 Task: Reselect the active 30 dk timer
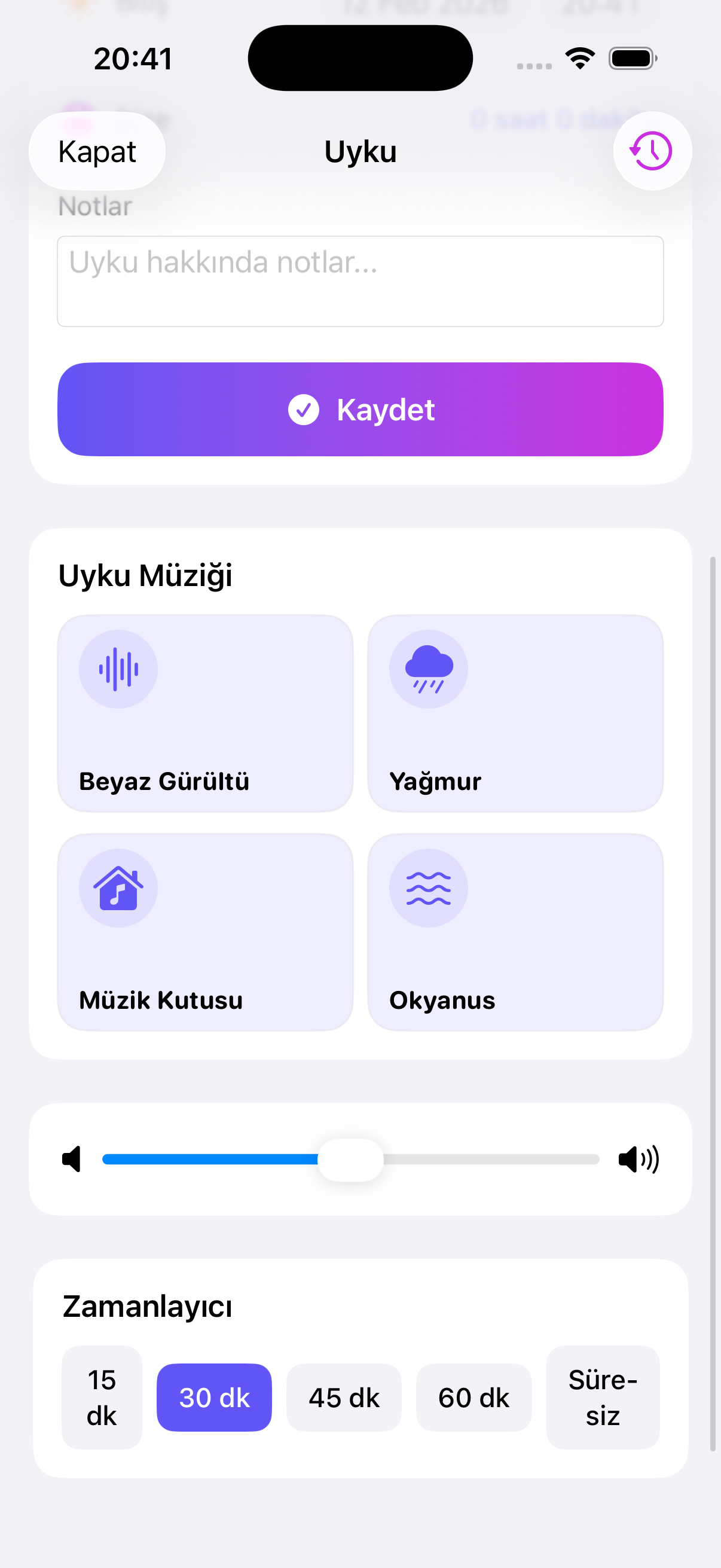(214, 1398)
